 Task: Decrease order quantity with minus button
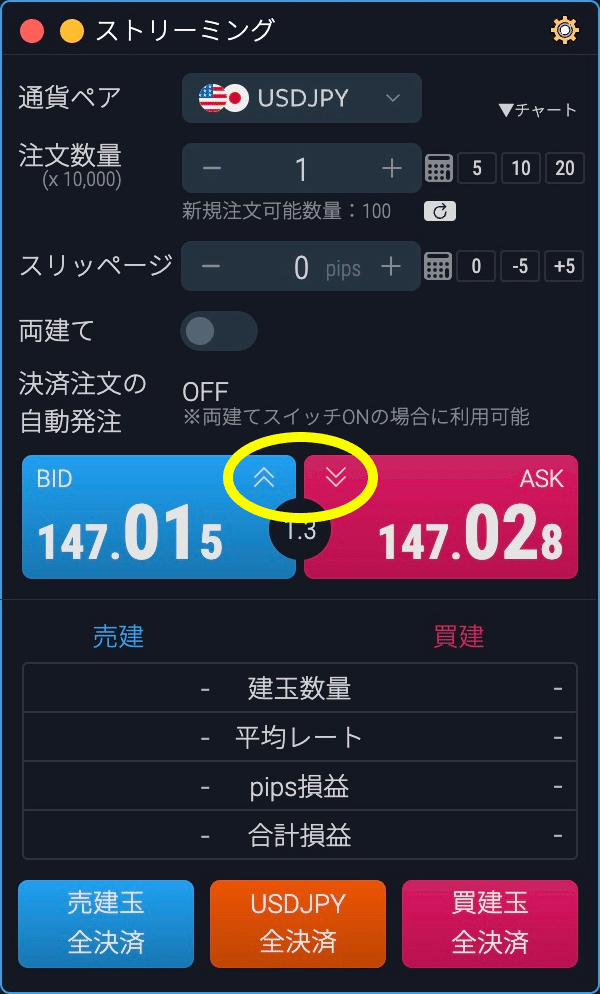[211, 169]
